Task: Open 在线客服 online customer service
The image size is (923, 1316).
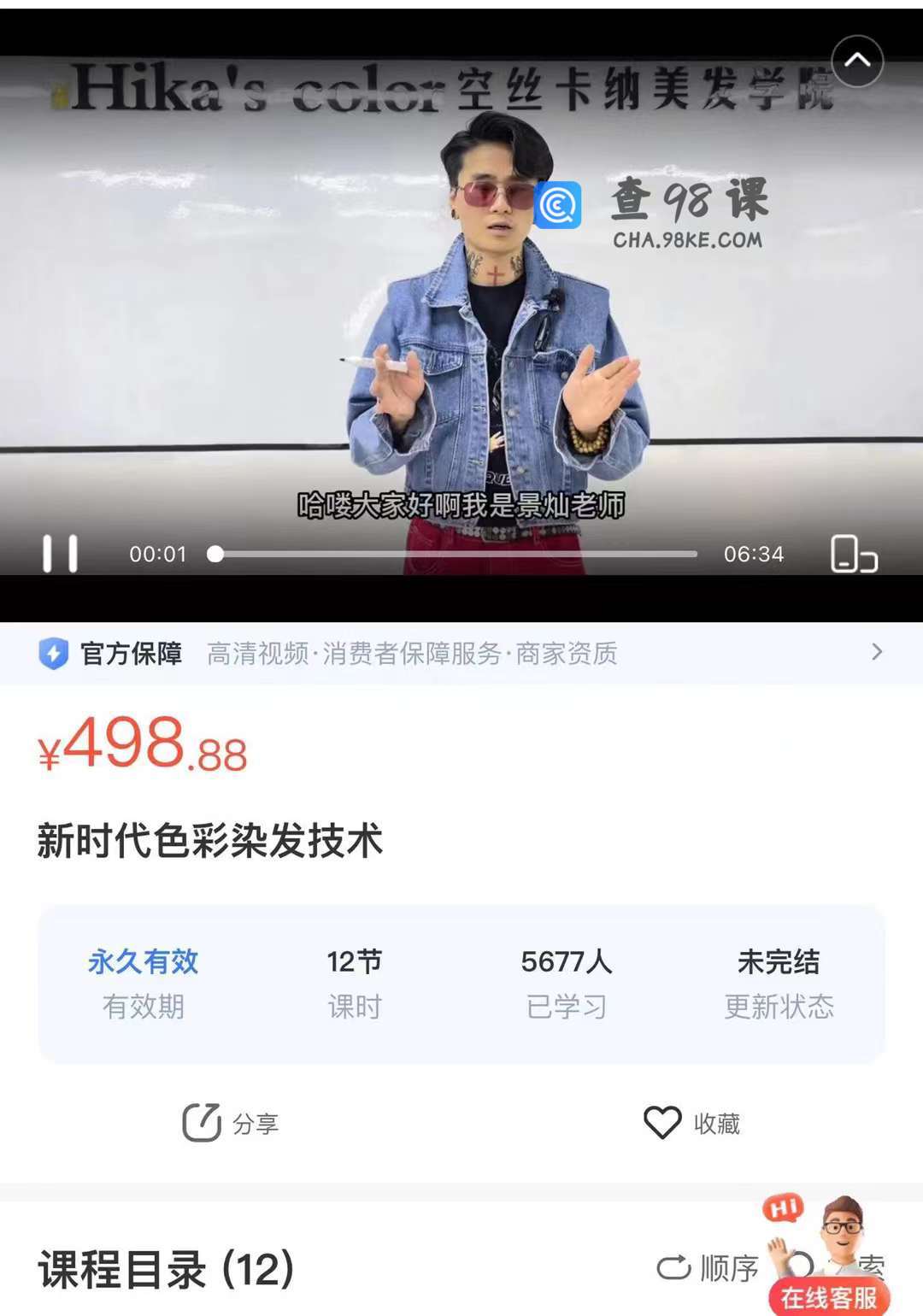Action: (x=829, y=1297)
